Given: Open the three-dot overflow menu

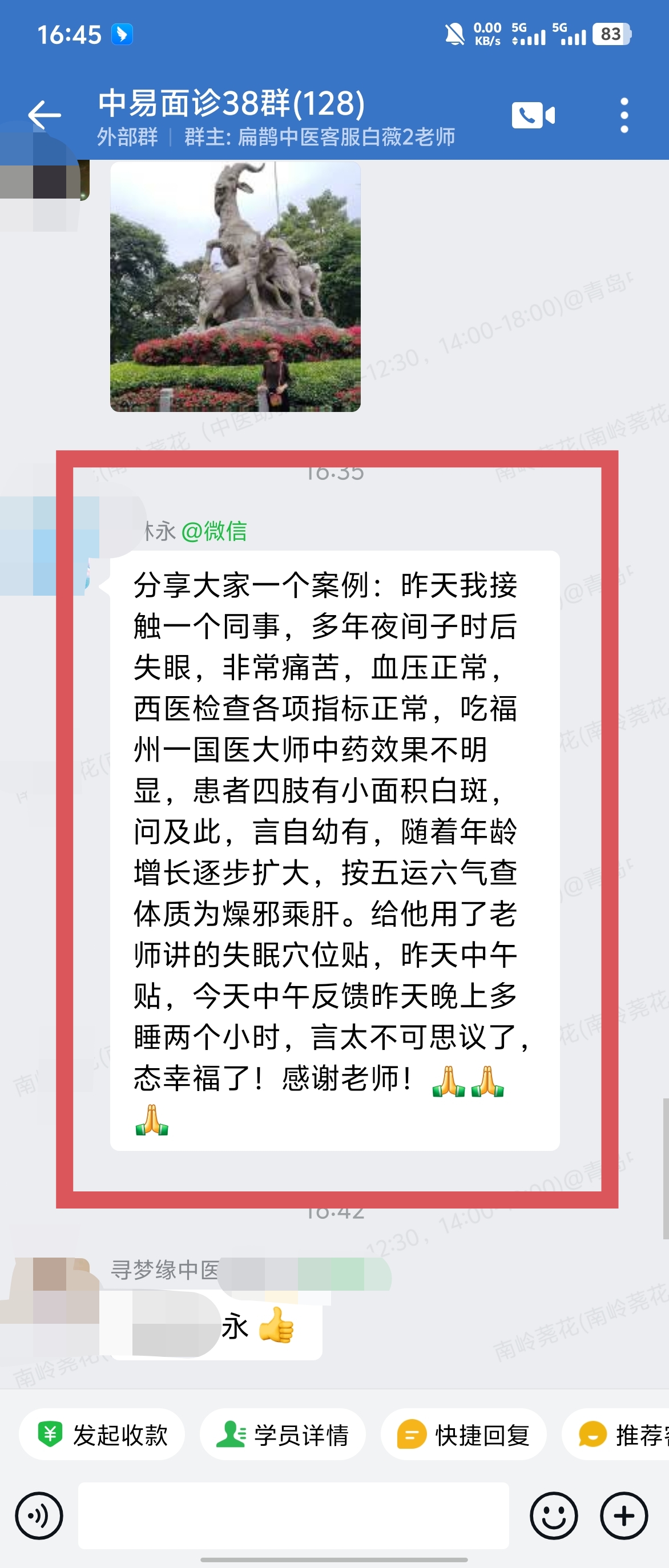Looking at the screenshot, I should [624, 115].
